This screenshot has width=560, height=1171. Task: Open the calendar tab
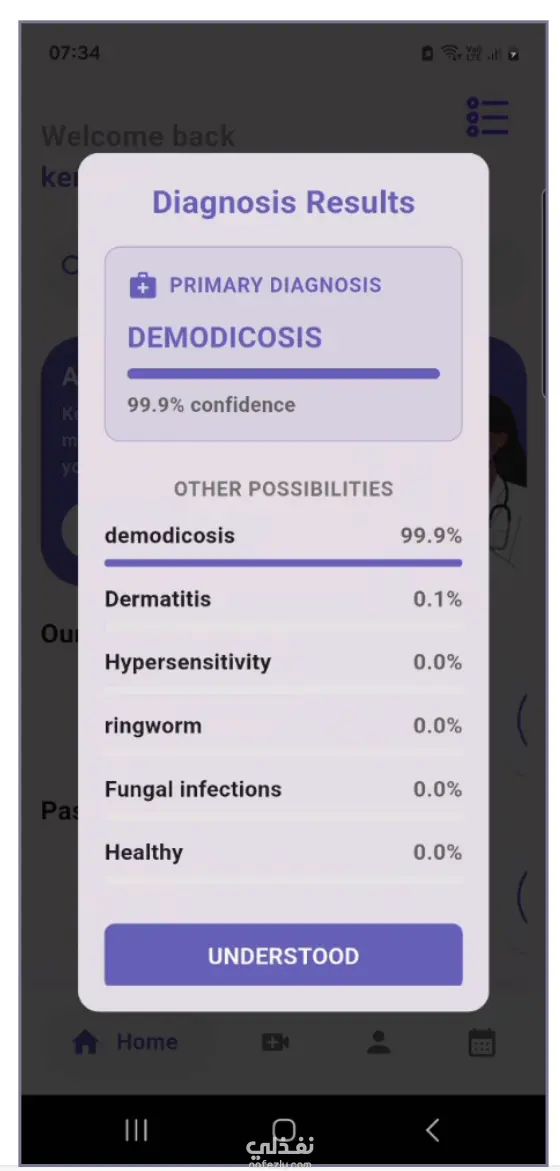tap(482, 1043)
